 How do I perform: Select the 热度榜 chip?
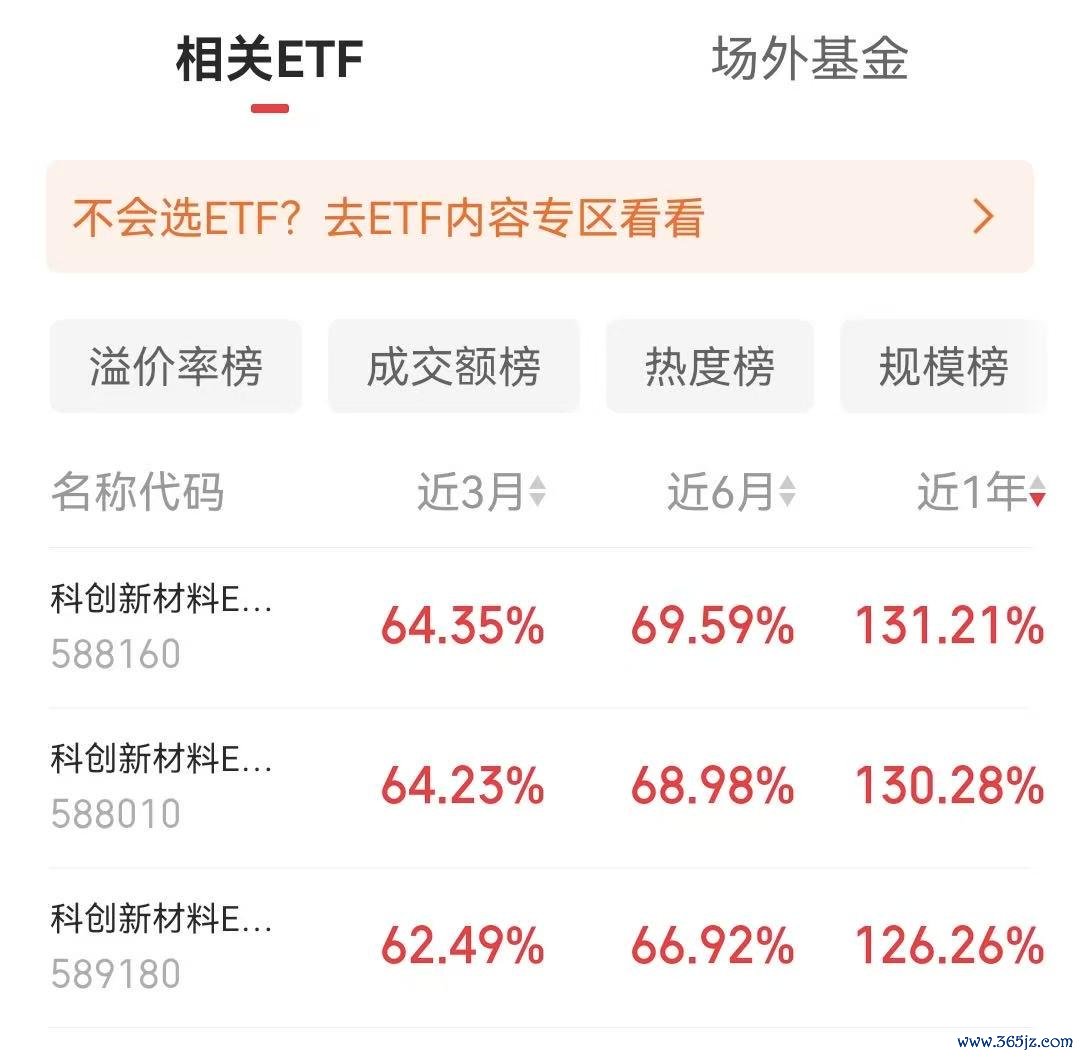point(710,366)
